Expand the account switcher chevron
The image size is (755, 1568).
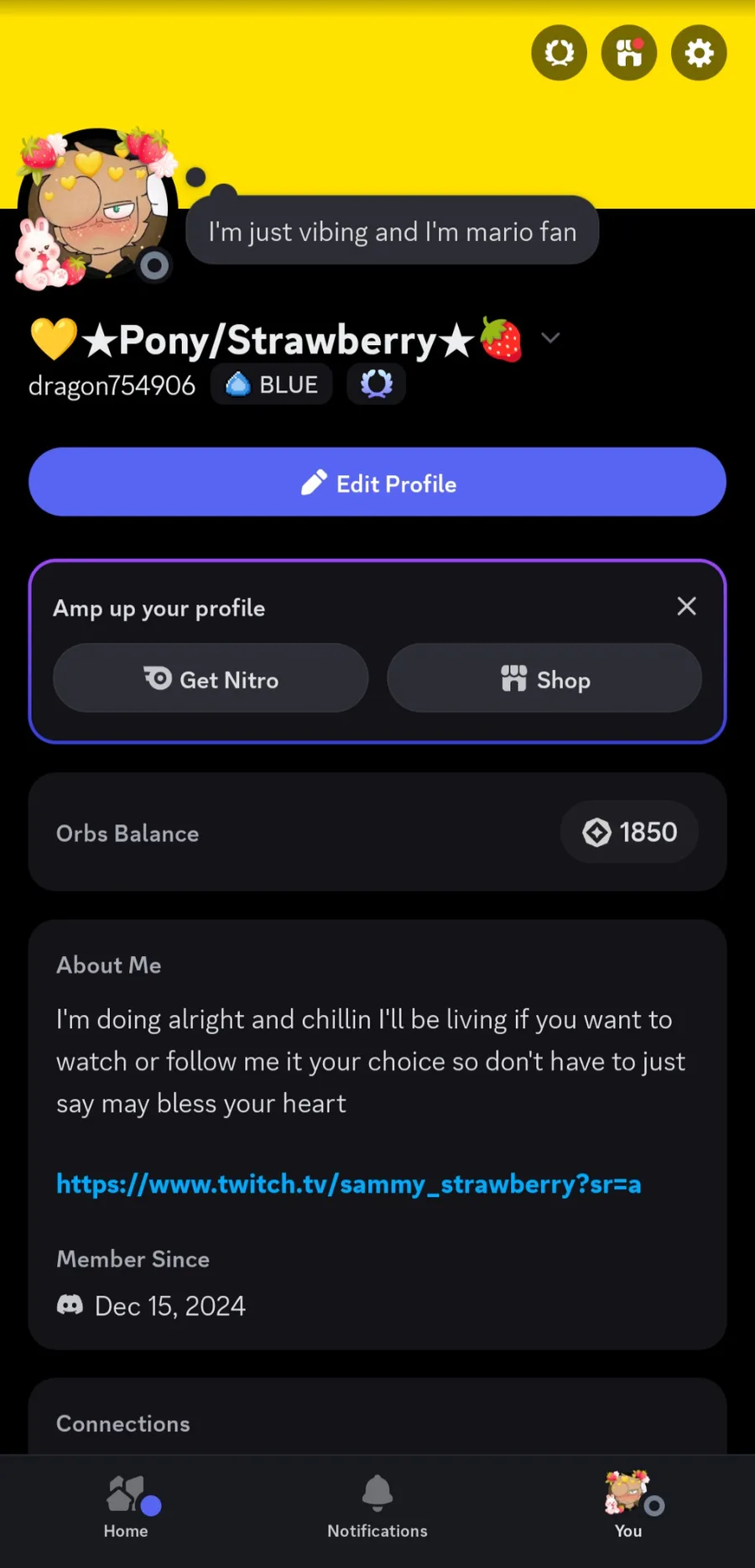(x=550, y=338)
